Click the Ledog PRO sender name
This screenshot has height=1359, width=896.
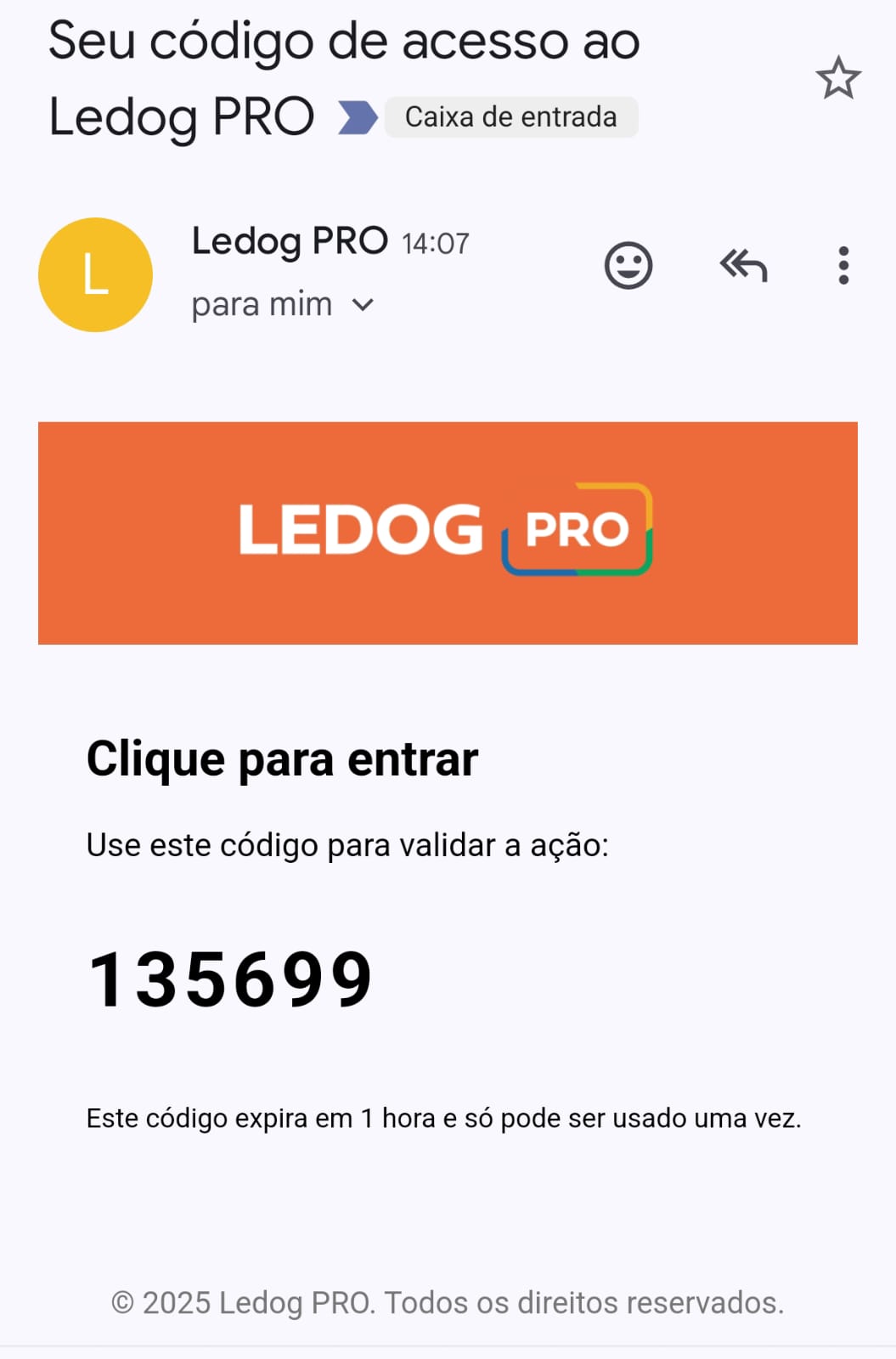click(x=290, y=241)
